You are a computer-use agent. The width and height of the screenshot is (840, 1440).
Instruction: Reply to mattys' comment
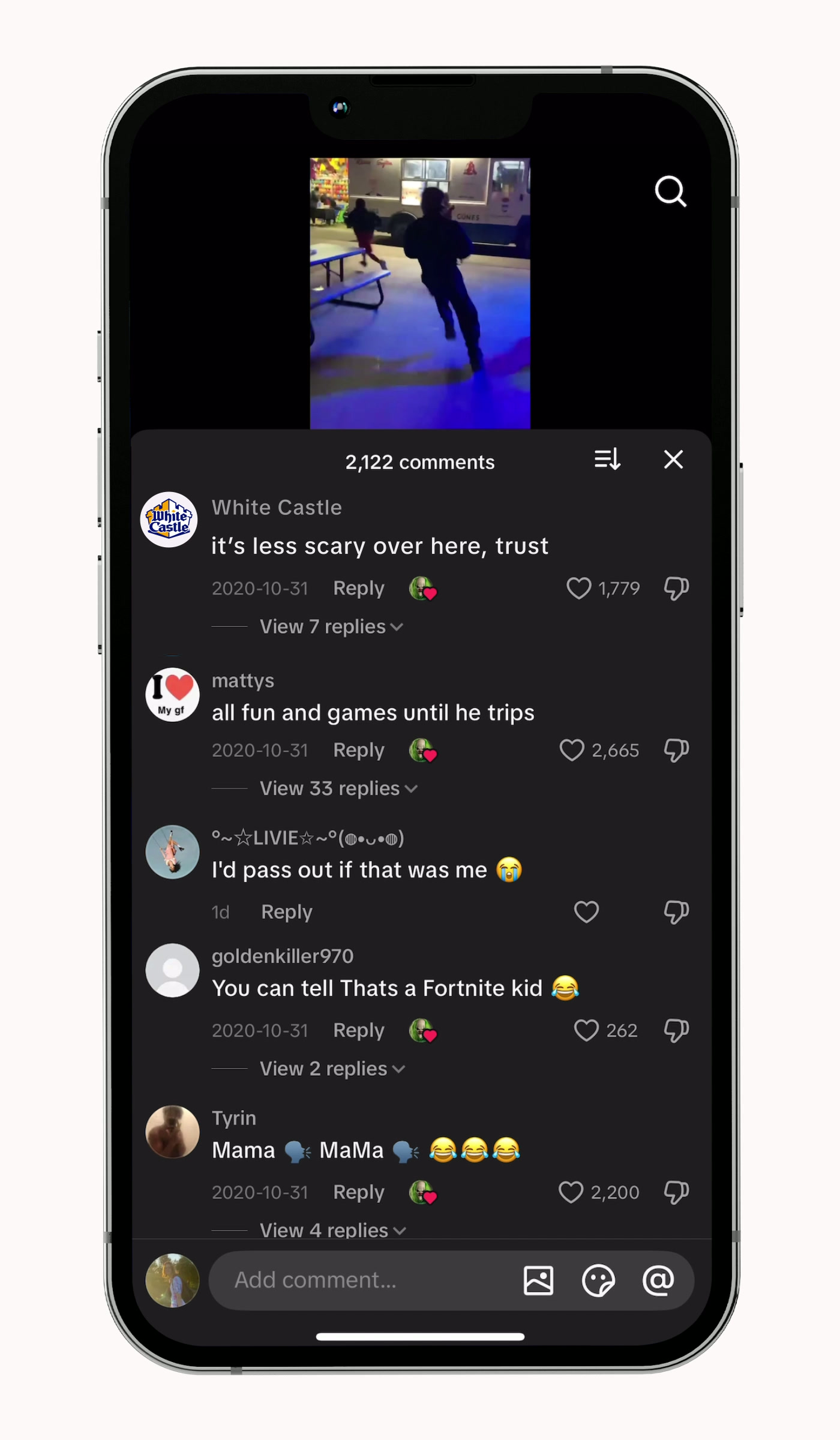(358, 750)
